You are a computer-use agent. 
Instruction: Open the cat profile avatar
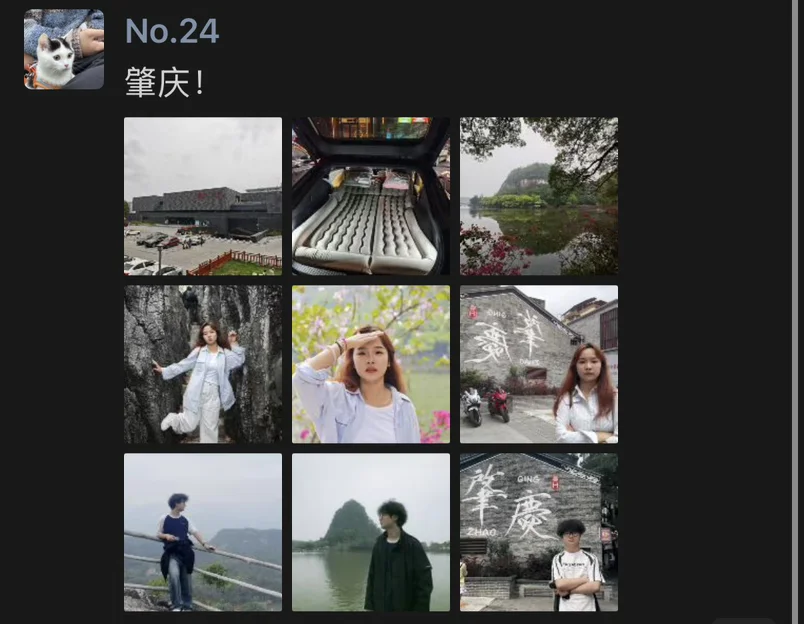coord(64,49)
